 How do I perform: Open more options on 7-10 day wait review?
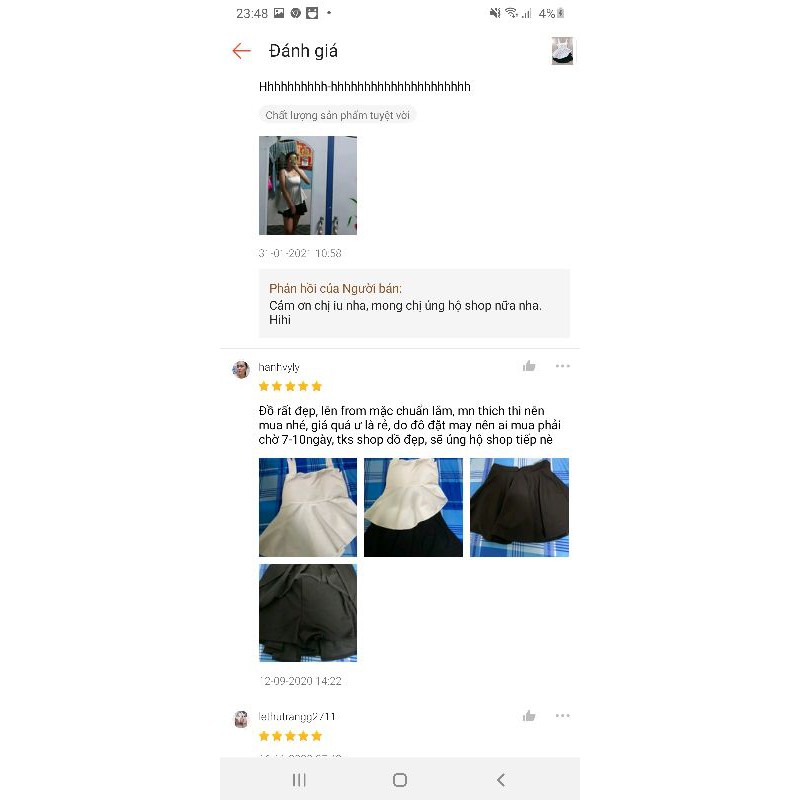click(562, 366)
